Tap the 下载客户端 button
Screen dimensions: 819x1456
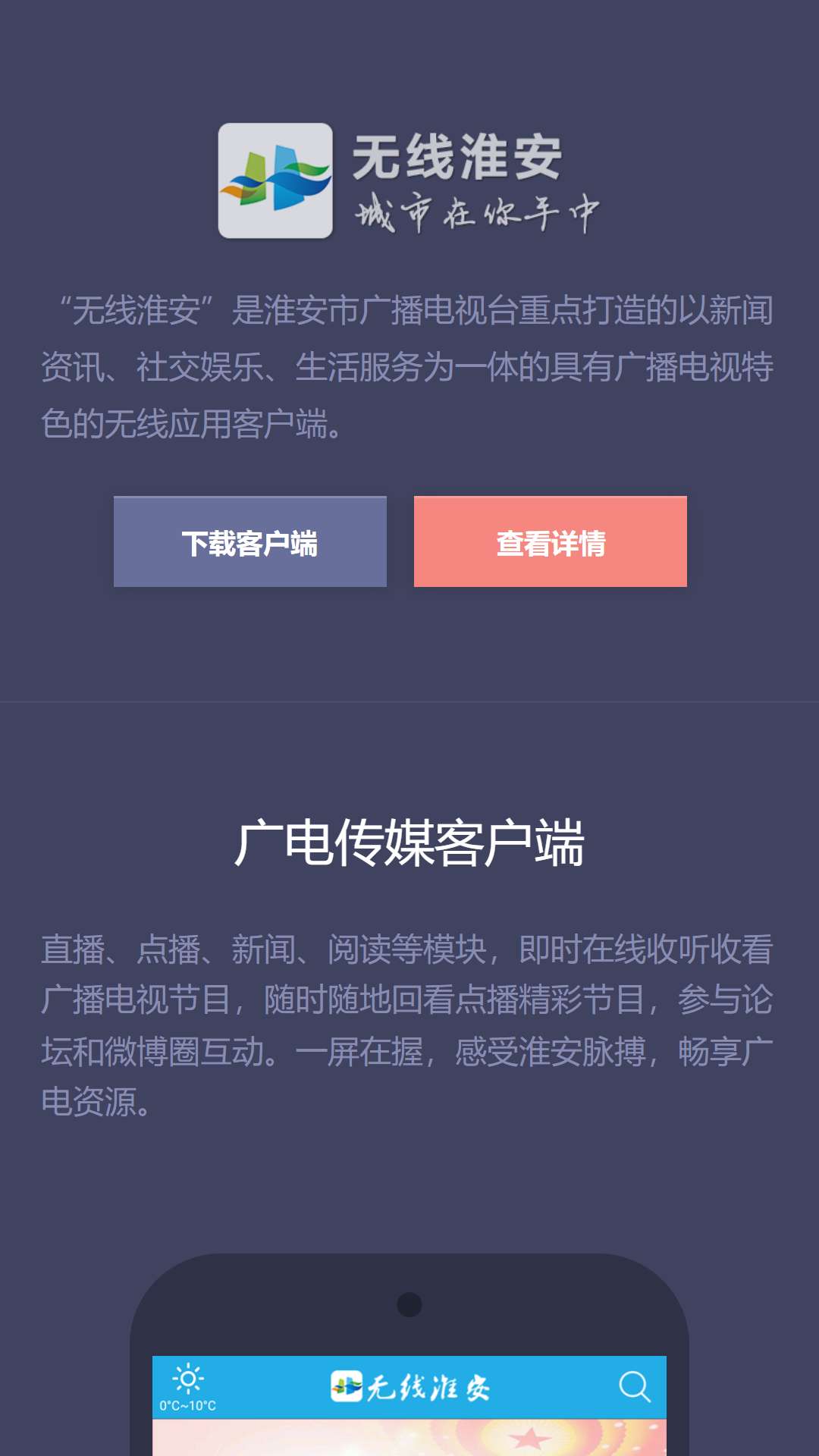coord(250,541)
